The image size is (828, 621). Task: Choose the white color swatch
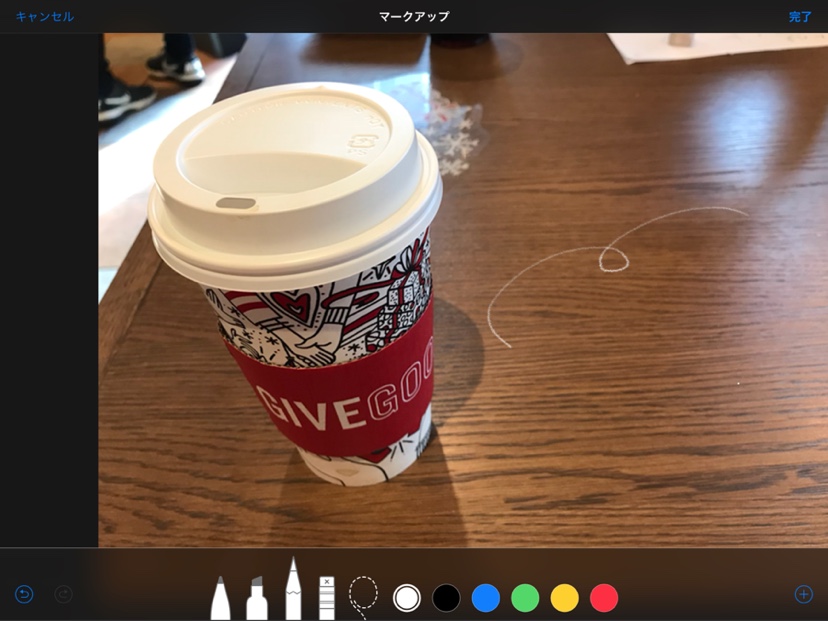407,598
